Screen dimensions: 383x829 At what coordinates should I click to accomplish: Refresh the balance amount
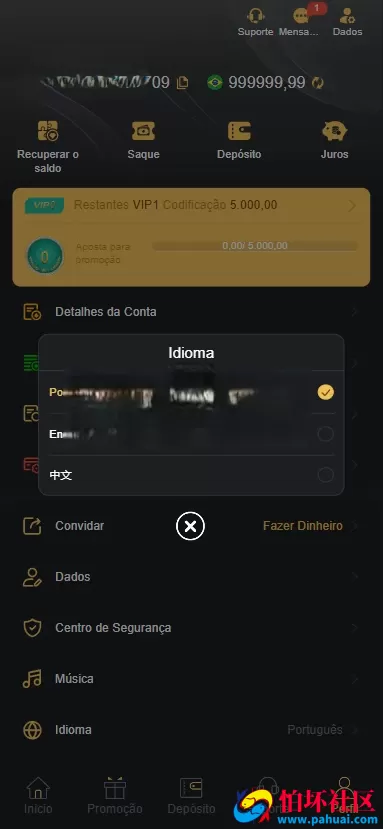point(318,82)
